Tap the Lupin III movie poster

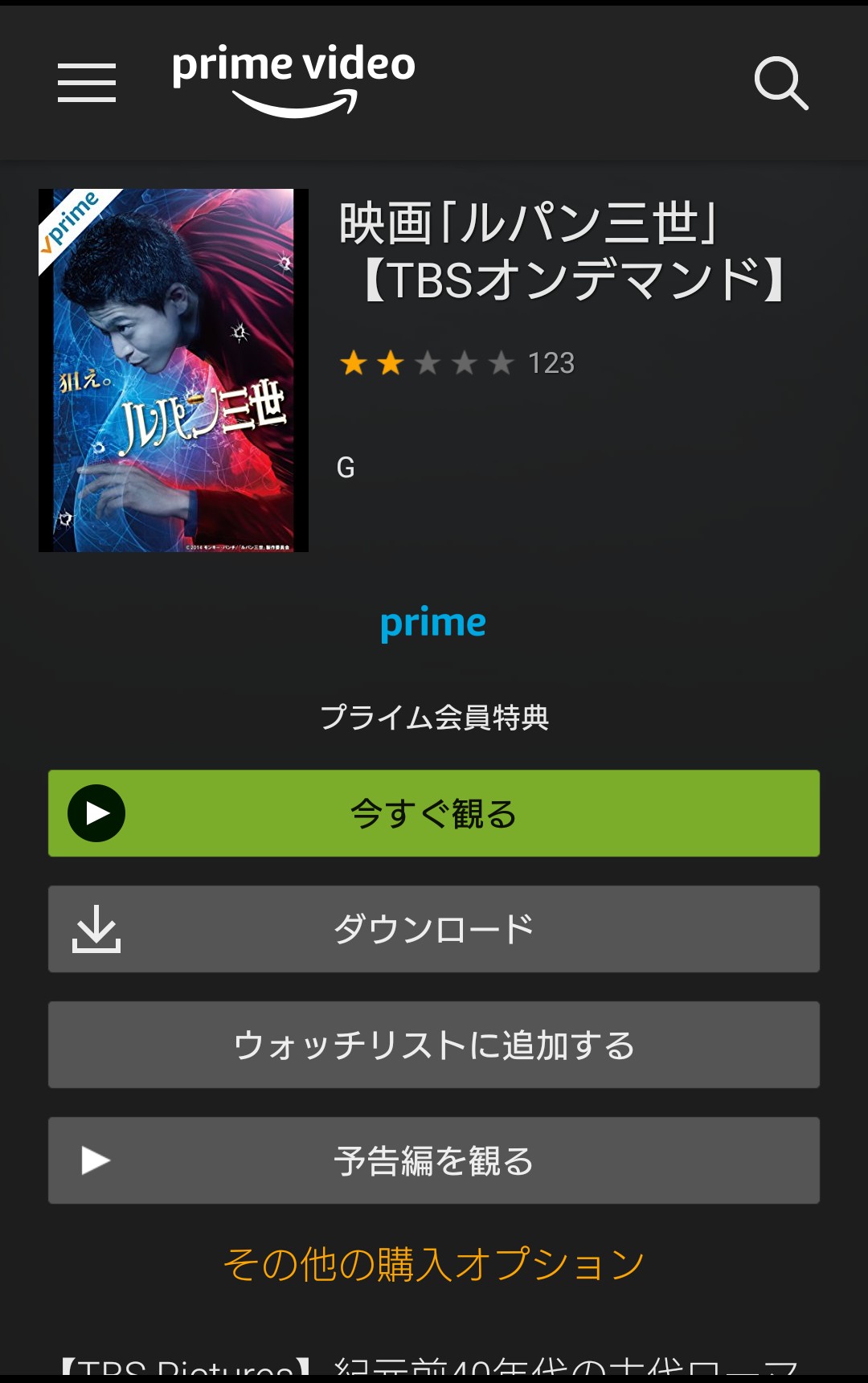click(x=174, y=370)
